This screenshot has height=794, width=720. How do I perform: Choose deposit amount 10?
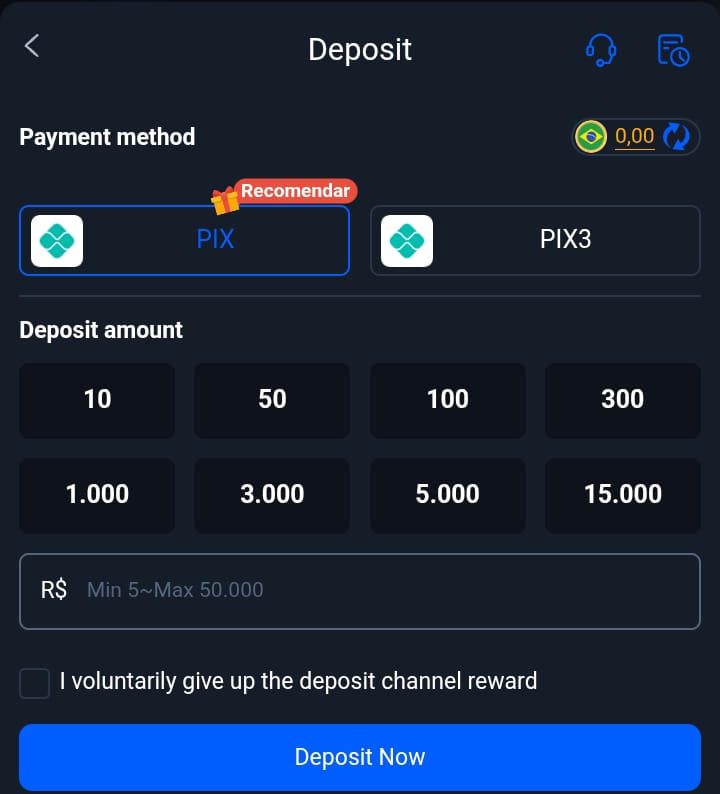click(97, 400)
